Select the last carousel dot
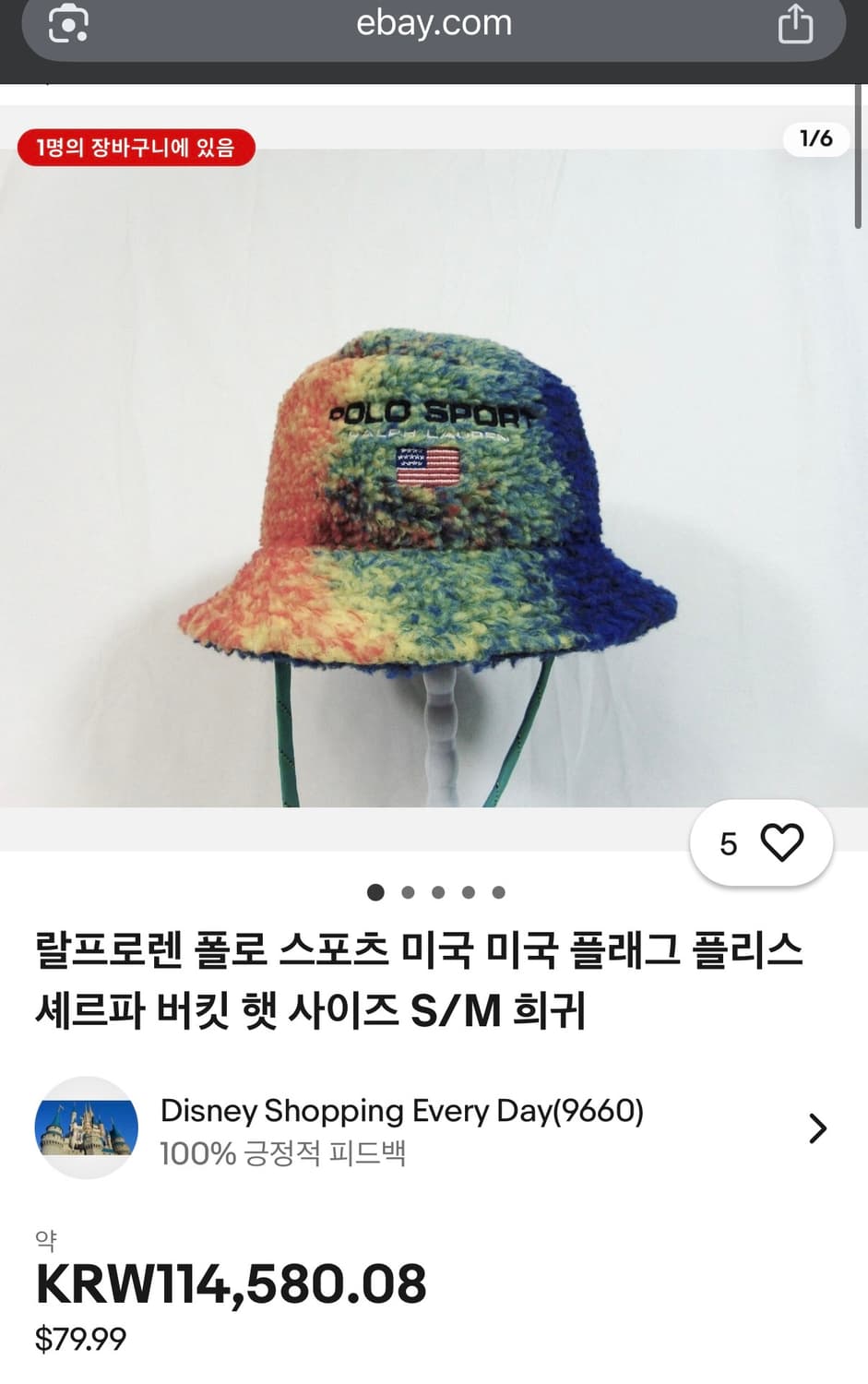This screenshot has width=868, height=1384. (499, 892)
